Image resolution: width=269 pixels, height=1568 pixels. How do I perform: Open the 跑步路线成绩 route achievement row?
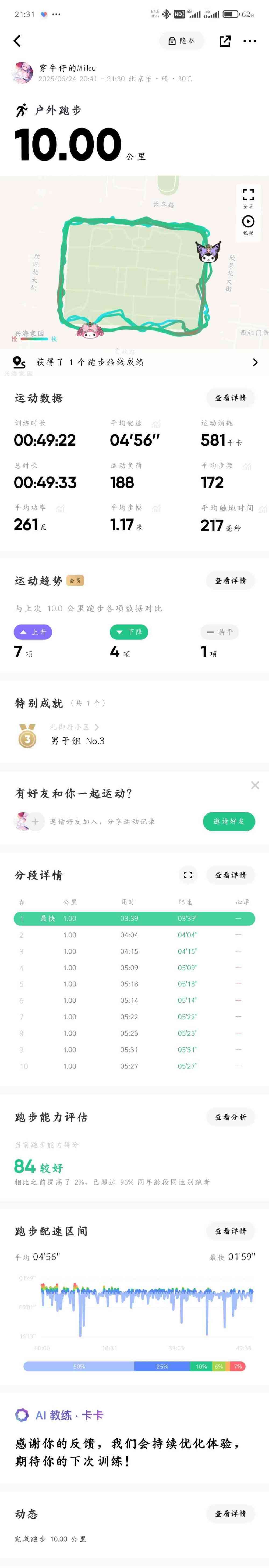pyautogui.click(x=134, y=362)
